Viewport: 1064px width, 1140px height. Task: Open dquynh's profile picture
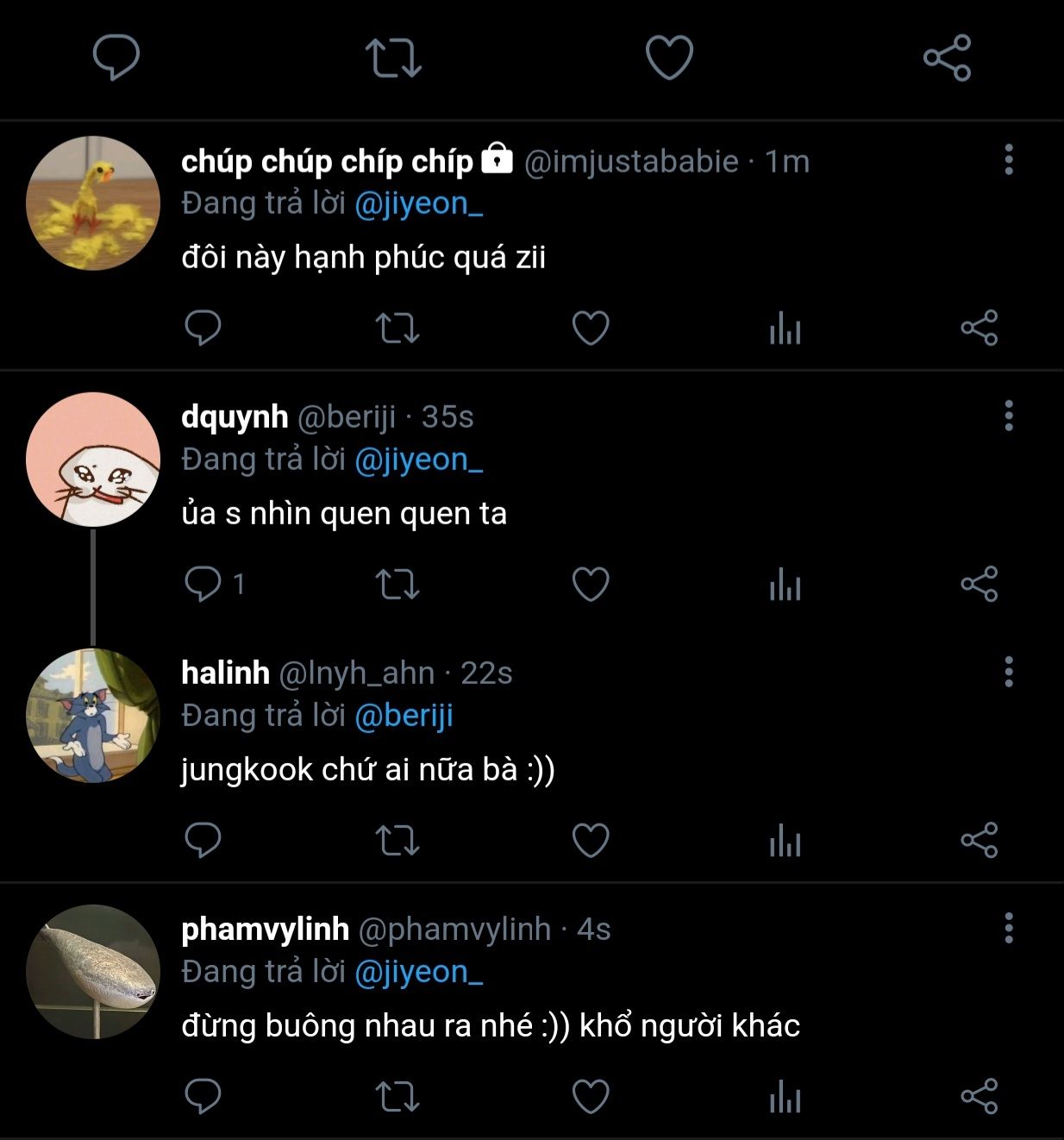93,459
